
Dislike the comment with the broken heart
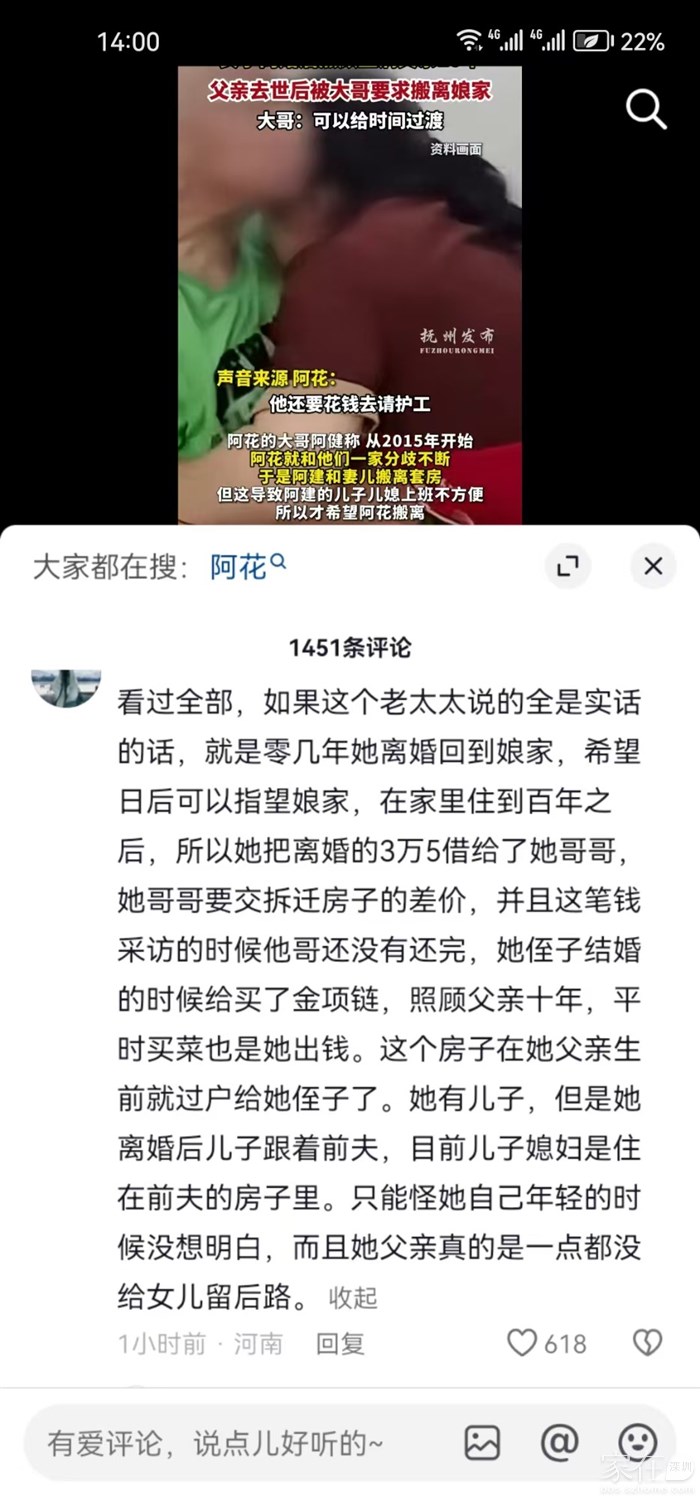(647, 1342)
